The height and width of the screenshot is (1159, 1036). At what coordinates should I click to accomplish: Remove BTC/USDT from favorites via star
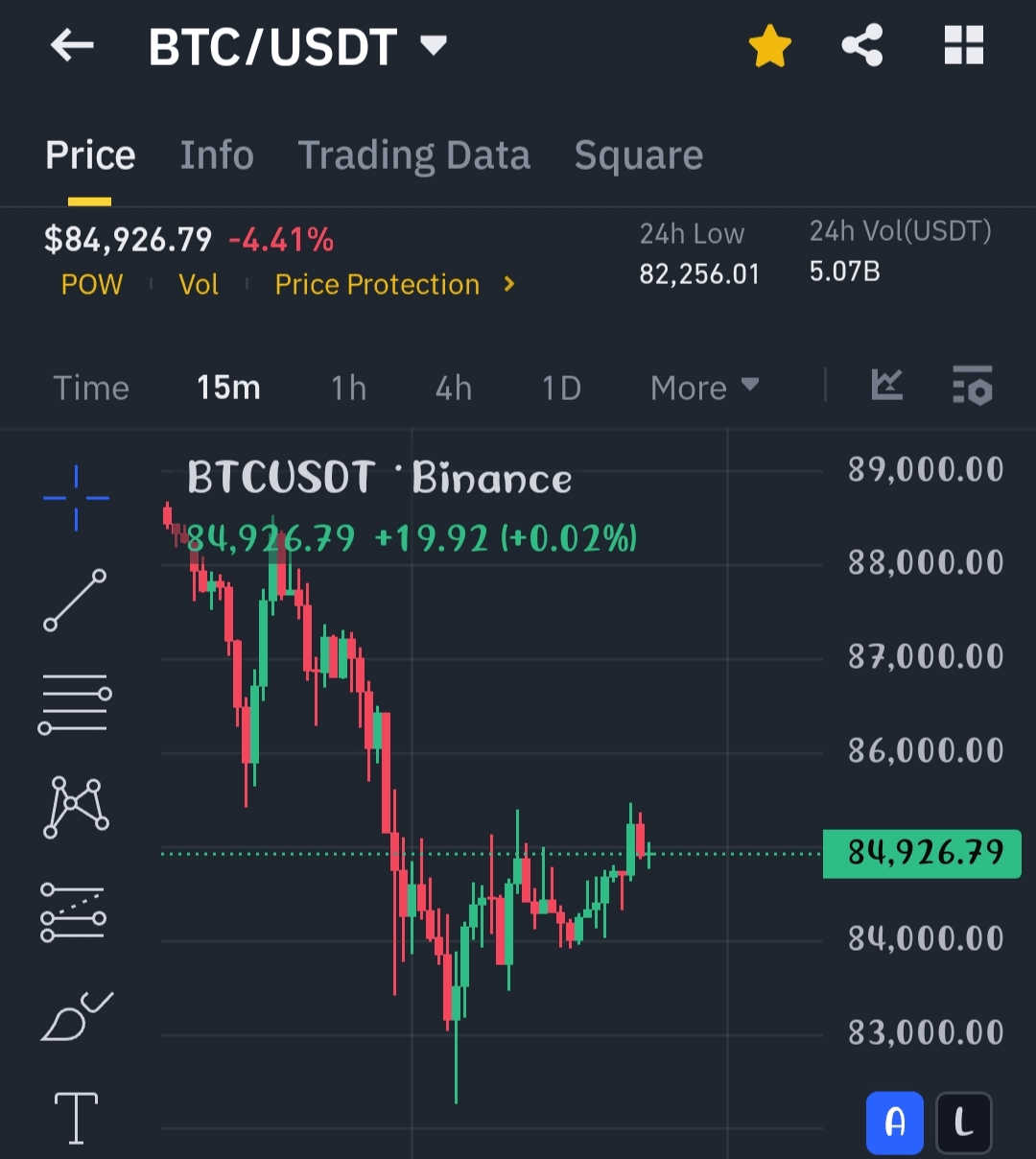coord(769,46)
